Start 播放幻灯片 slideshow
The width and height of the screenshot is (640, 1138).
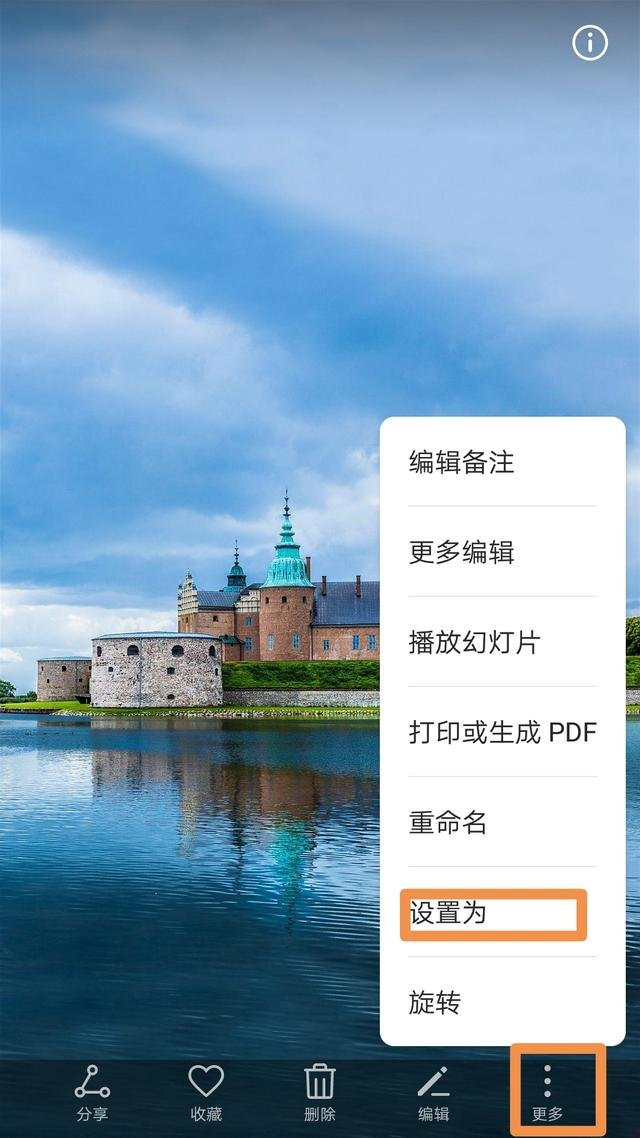coord(474,642)
